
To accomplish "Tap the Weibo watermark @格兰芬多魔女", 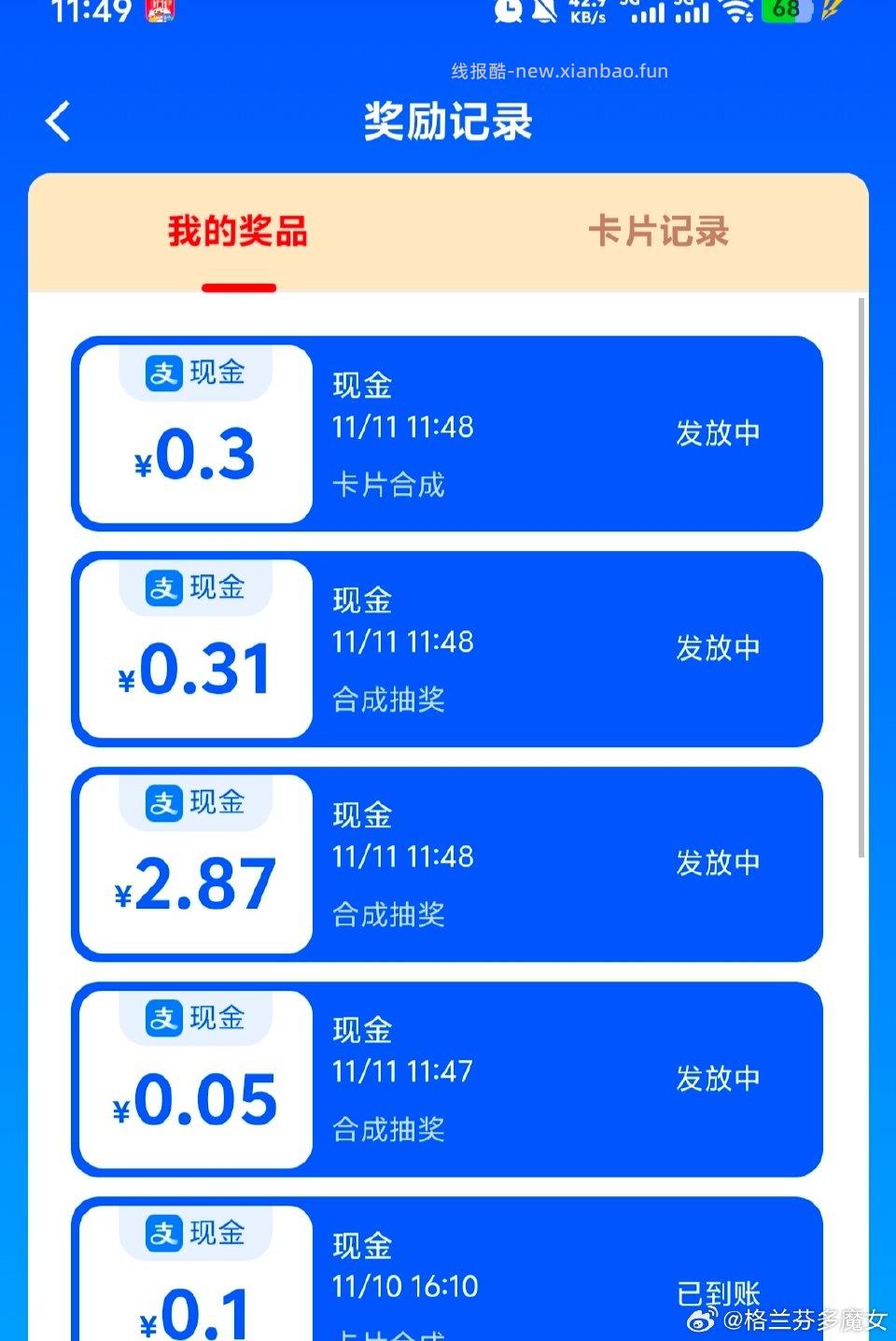I will coord(786,1321).
